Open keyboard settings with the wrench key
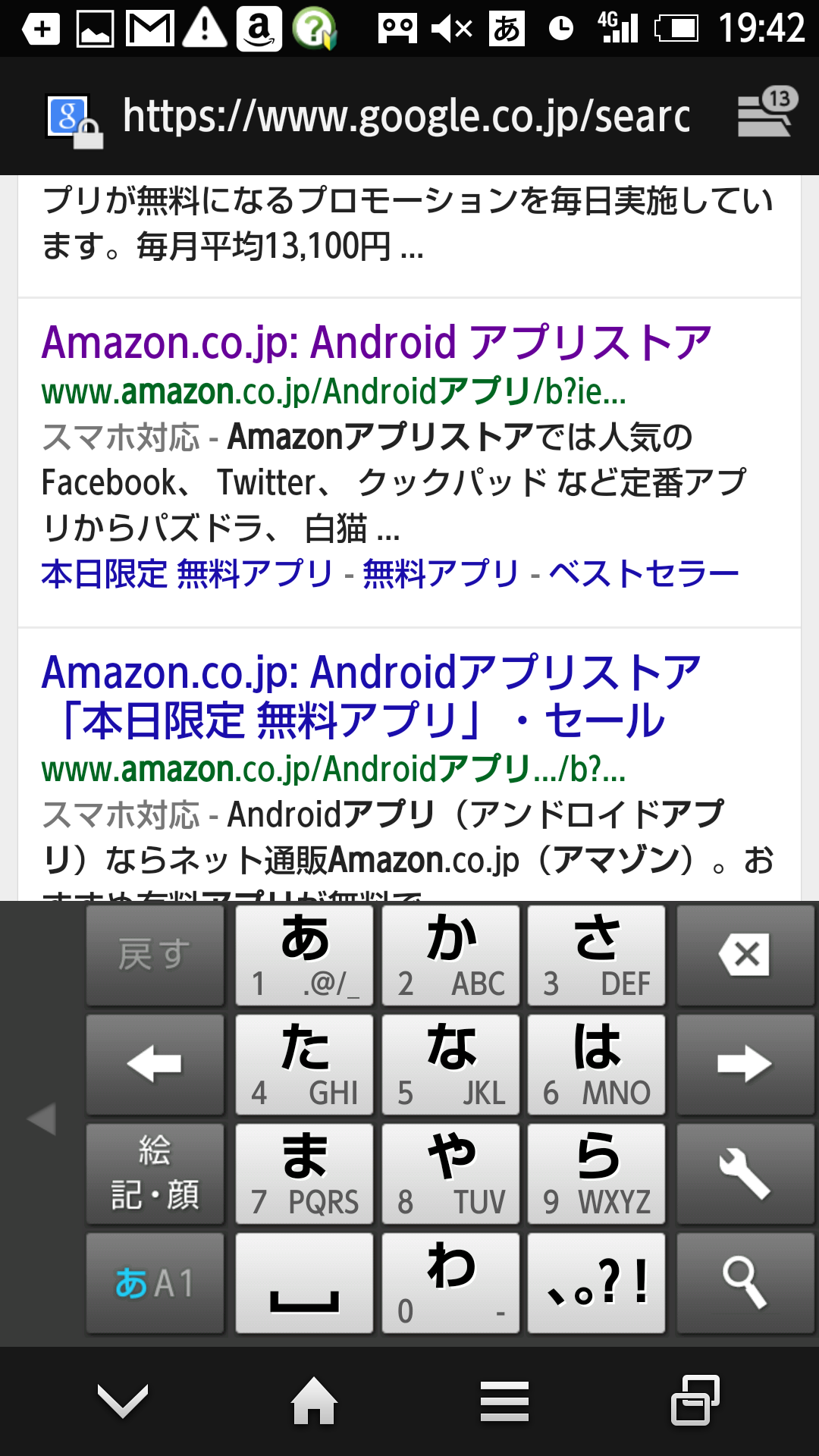The height and width of the screenshot is (1456, 819). [745, 1174]
